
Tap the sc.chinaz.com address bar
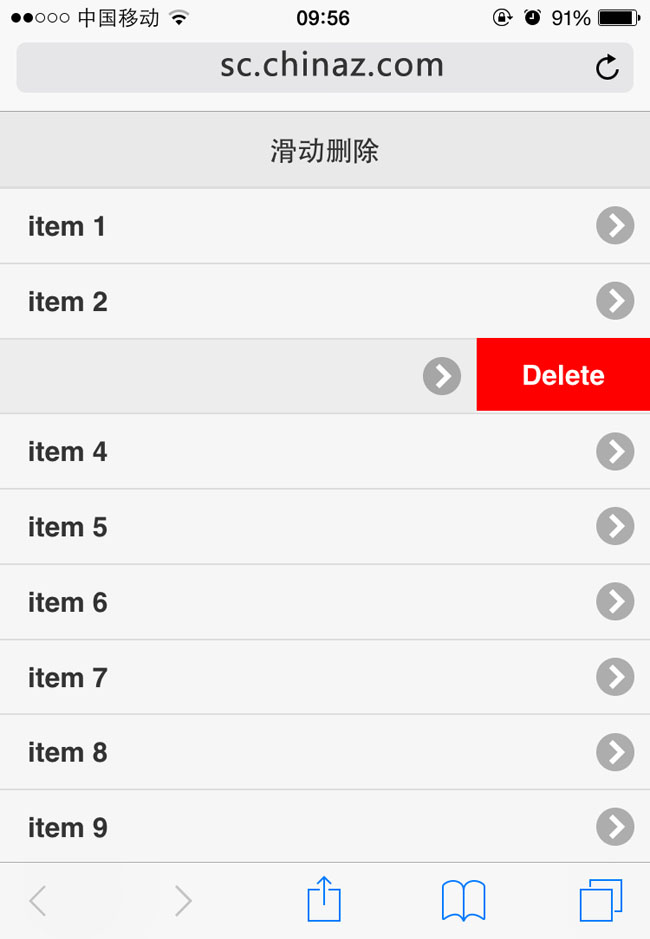point(331,67)
